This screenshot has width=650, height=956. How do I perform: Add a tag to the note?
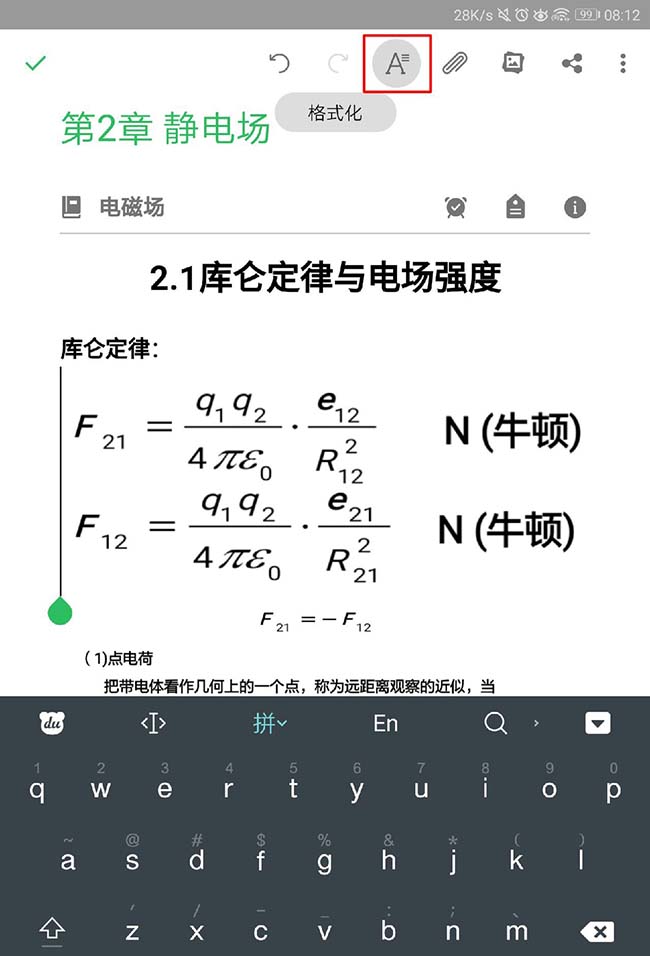pos(515,207)
